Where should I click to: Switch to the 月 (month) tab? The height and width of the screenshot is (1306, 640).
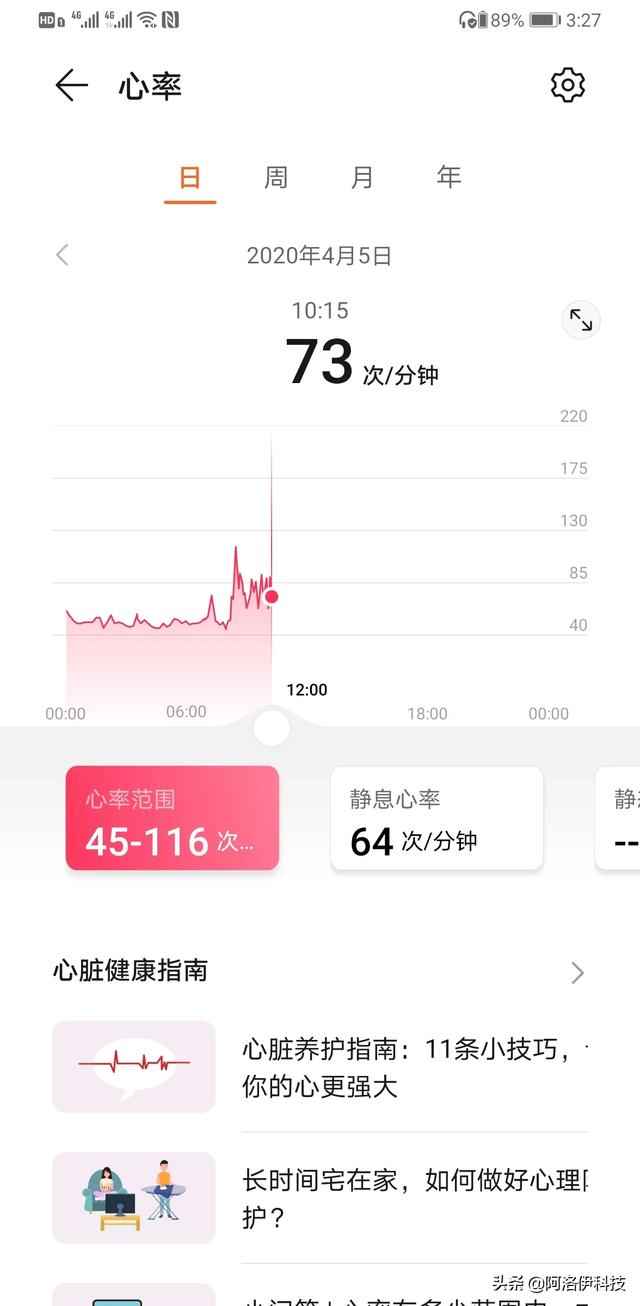(x=362, y=178)
